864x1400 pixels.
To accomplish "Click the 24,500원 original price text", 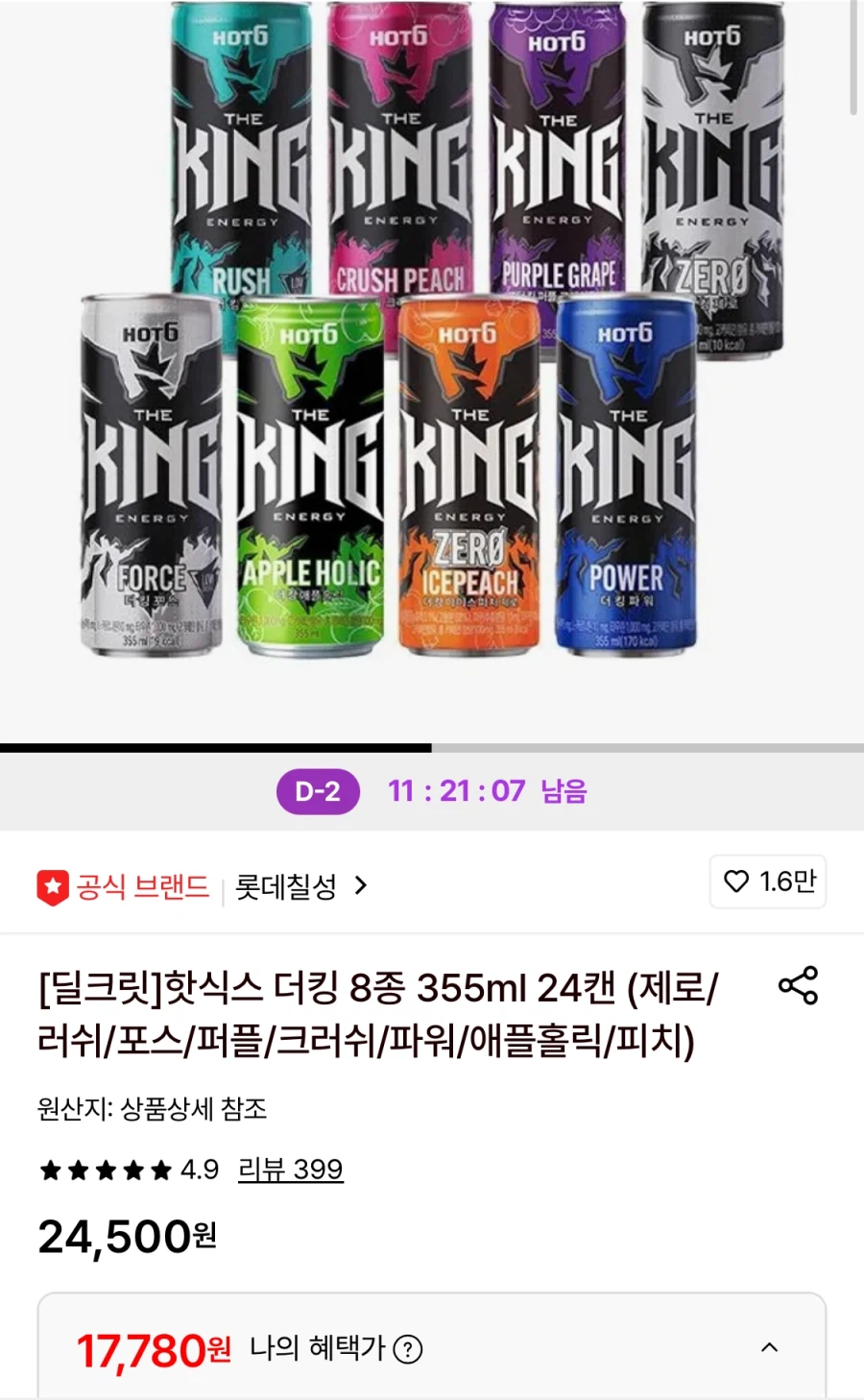I will click(125, 1239).
